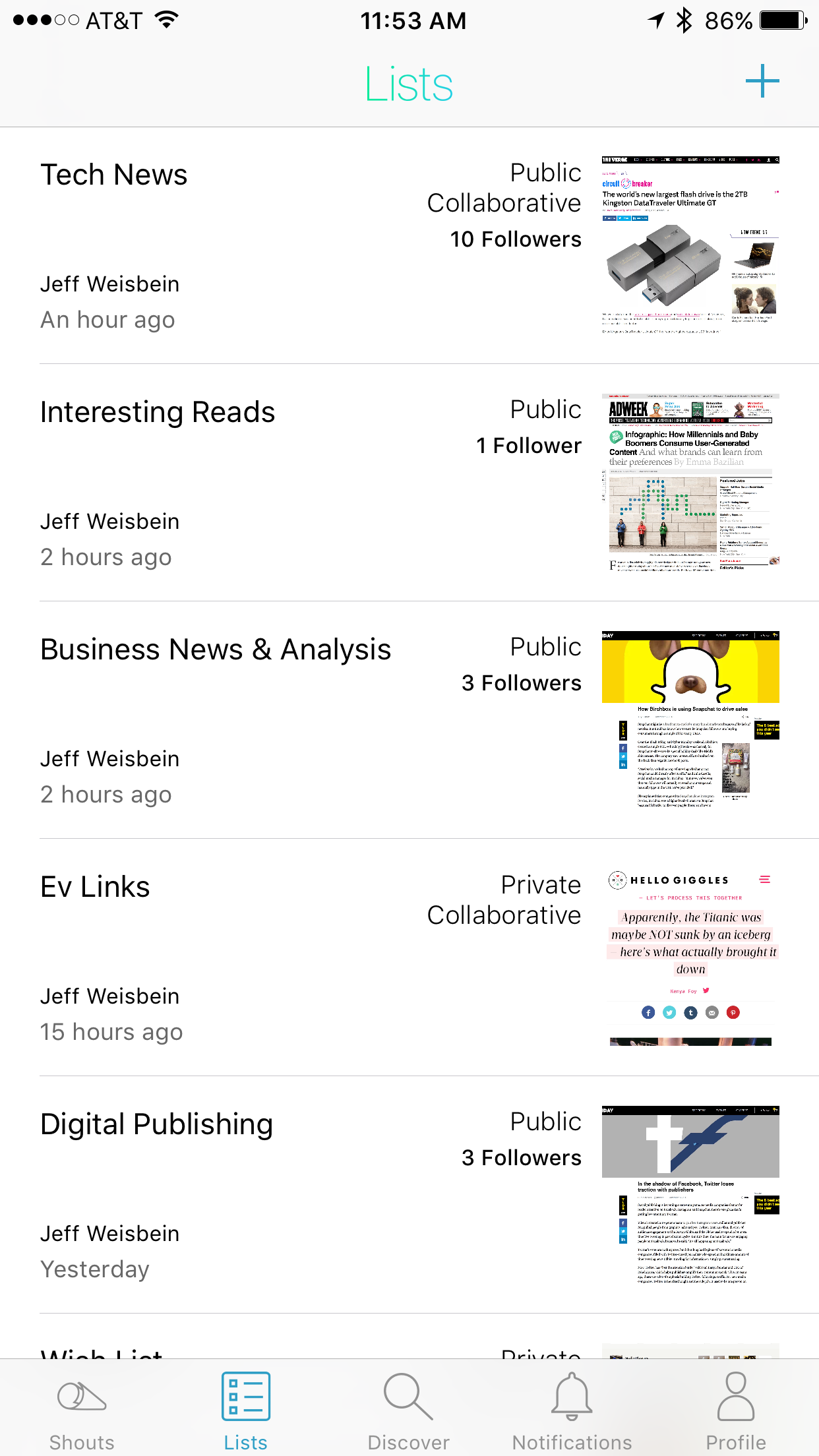Open the Interesting Reads list
The width and height of the screenshot is (819, 1456).
click(158, 413)
